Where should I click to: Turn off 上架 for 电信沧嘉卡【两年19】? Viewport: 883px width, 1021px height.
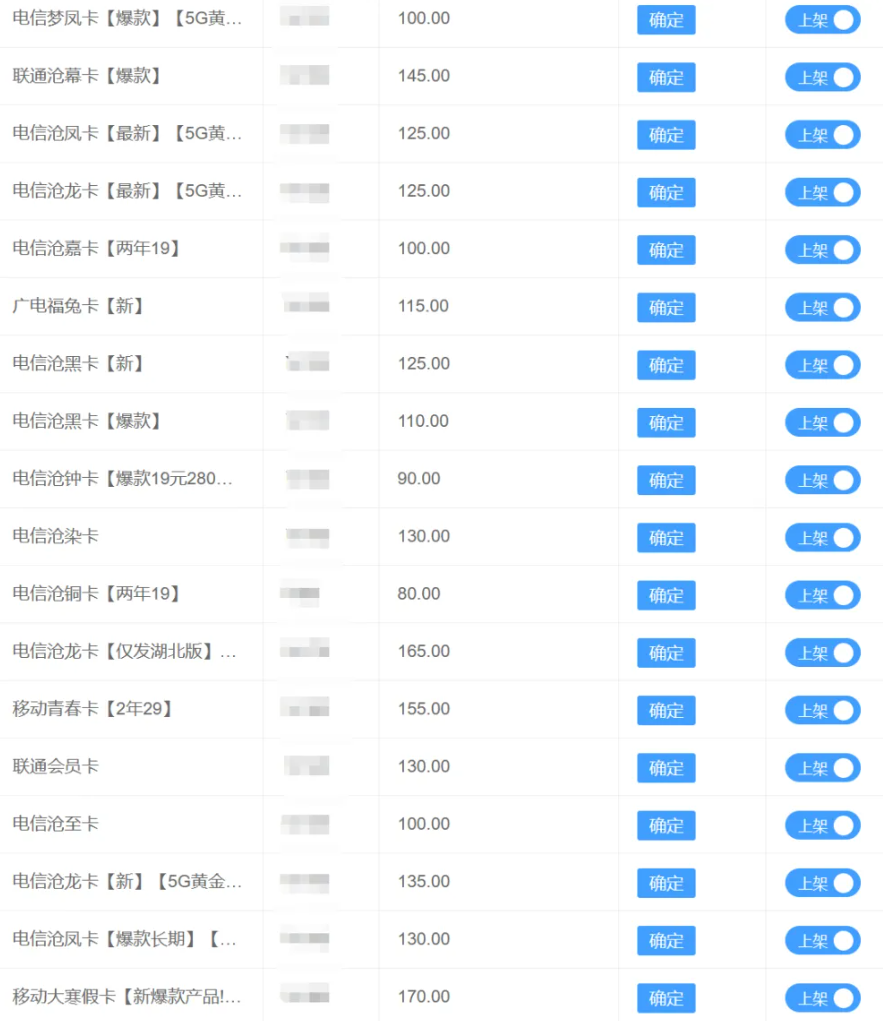822,250
